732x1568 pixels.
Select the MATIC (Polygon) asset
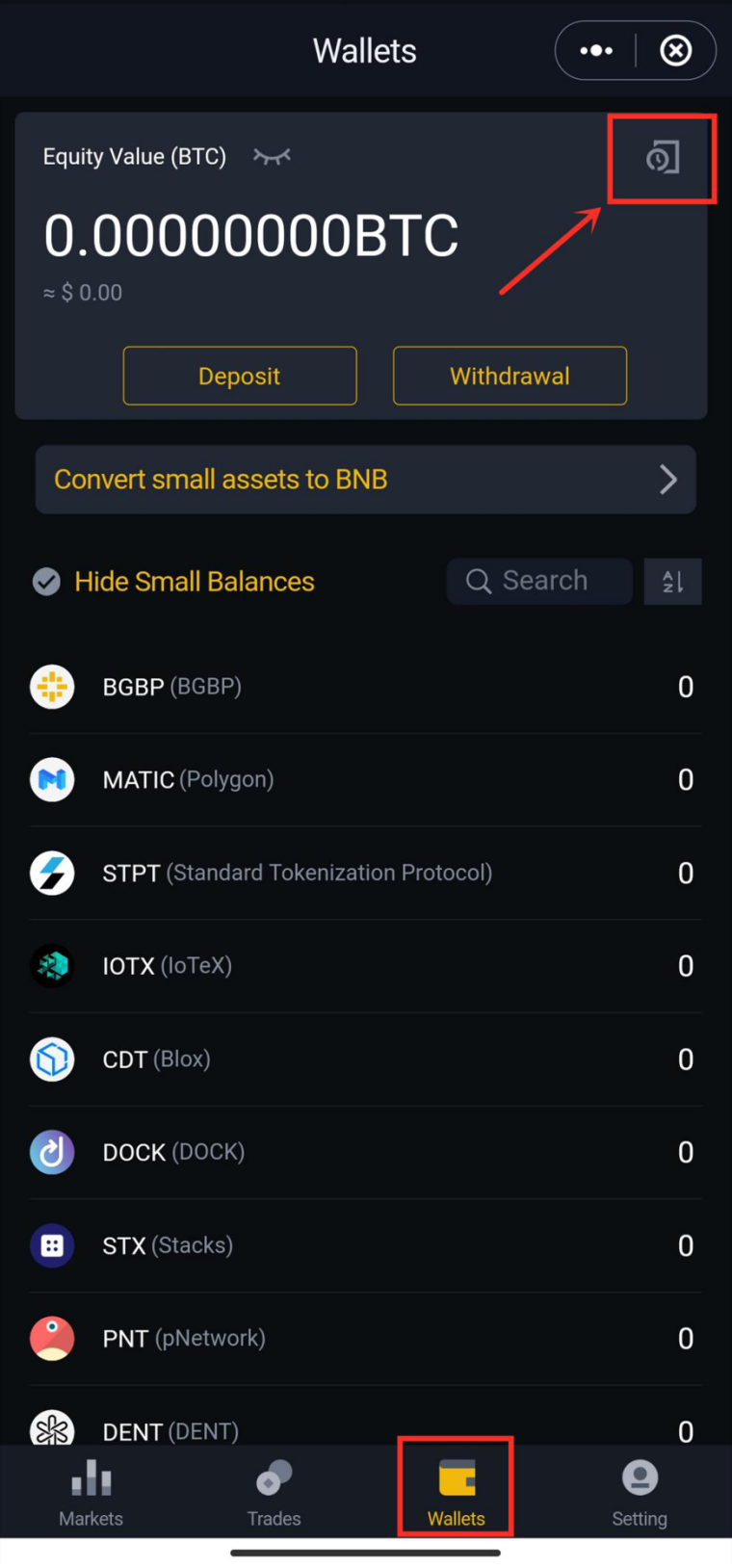pyautogui.click(x=365, y=779)
